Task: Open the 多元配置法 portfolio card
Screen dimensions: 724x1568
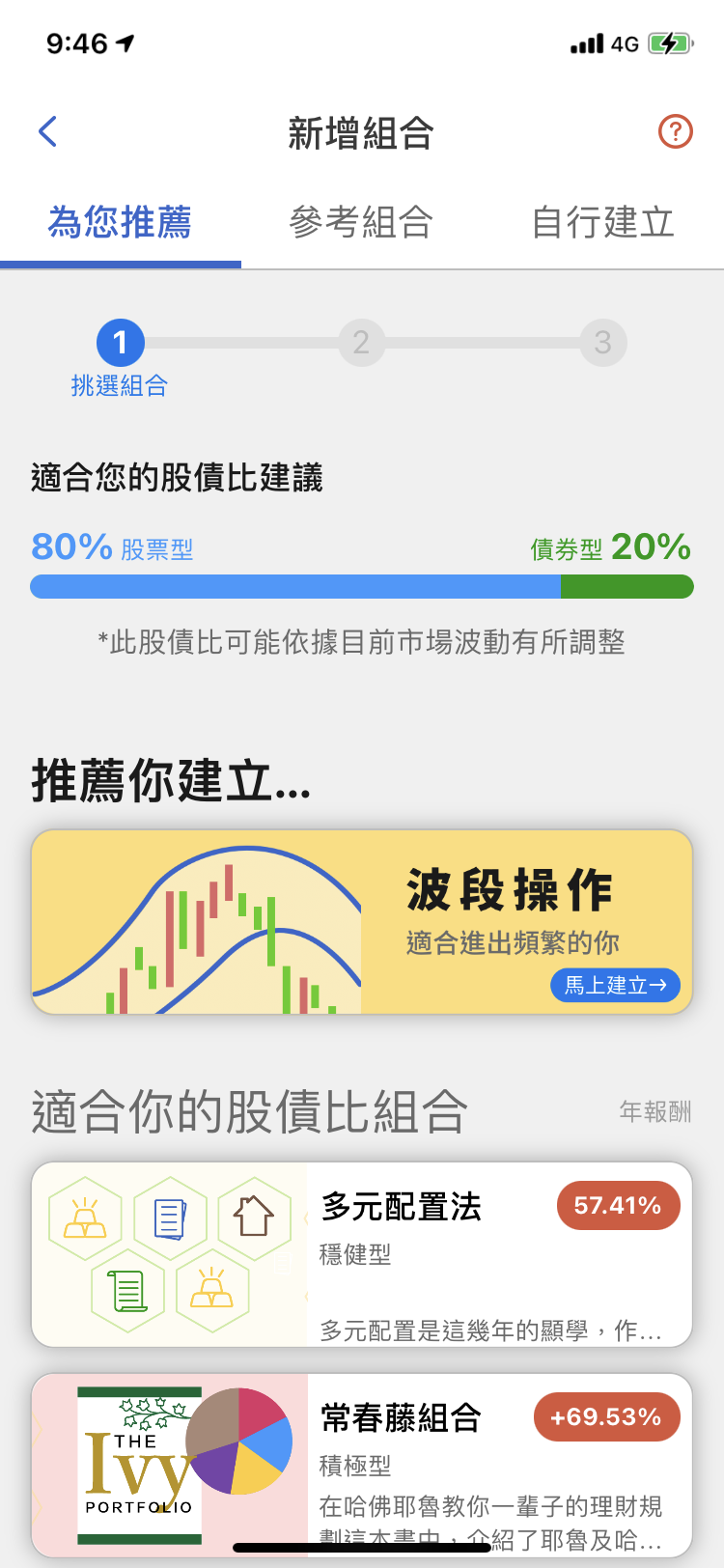Action: [x=362, y=1254]
